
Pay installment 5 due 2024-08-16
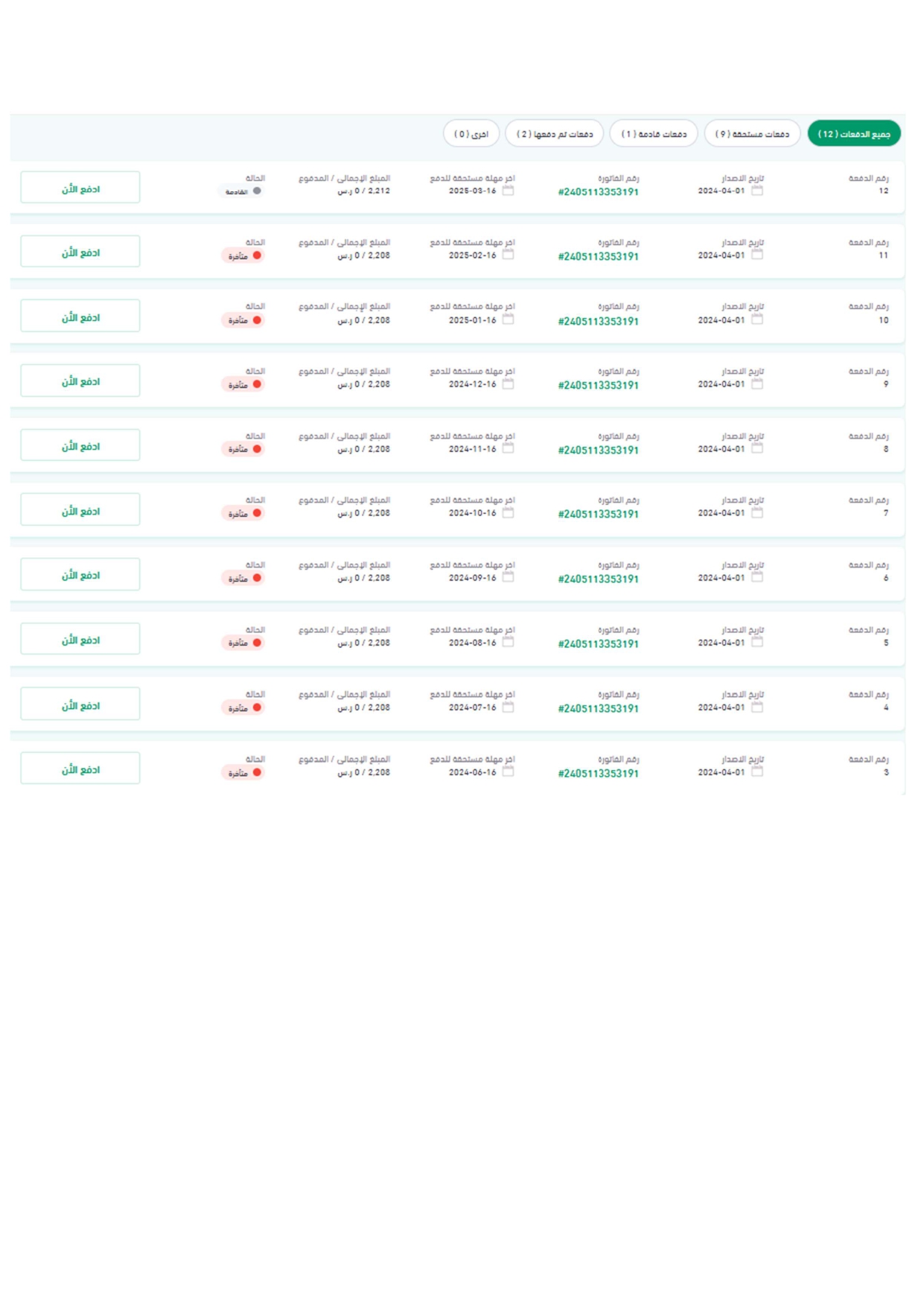(80, 639)
